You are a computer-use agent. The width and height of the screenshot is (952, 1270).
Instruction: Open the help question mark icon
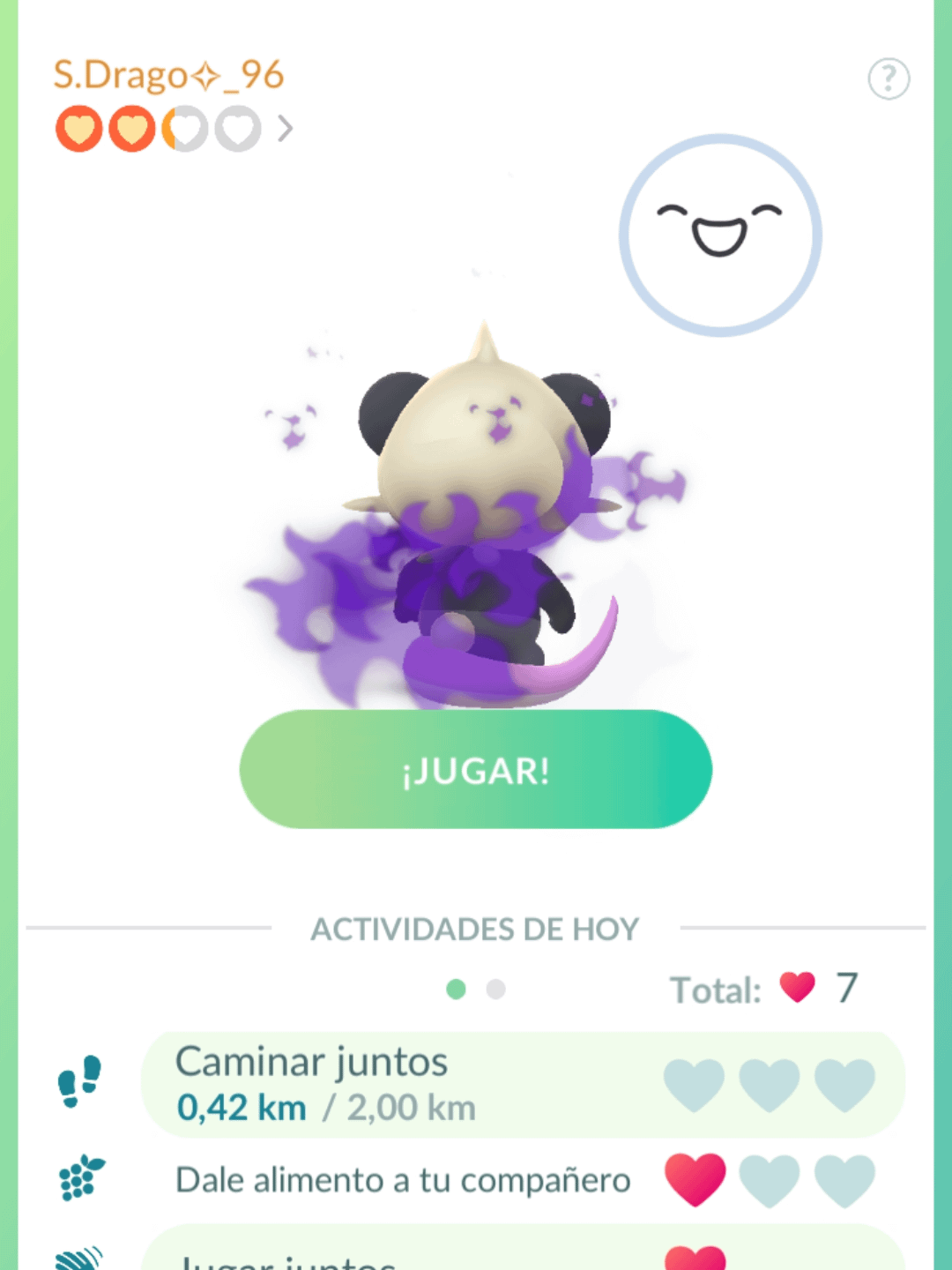tap(888, 79)
